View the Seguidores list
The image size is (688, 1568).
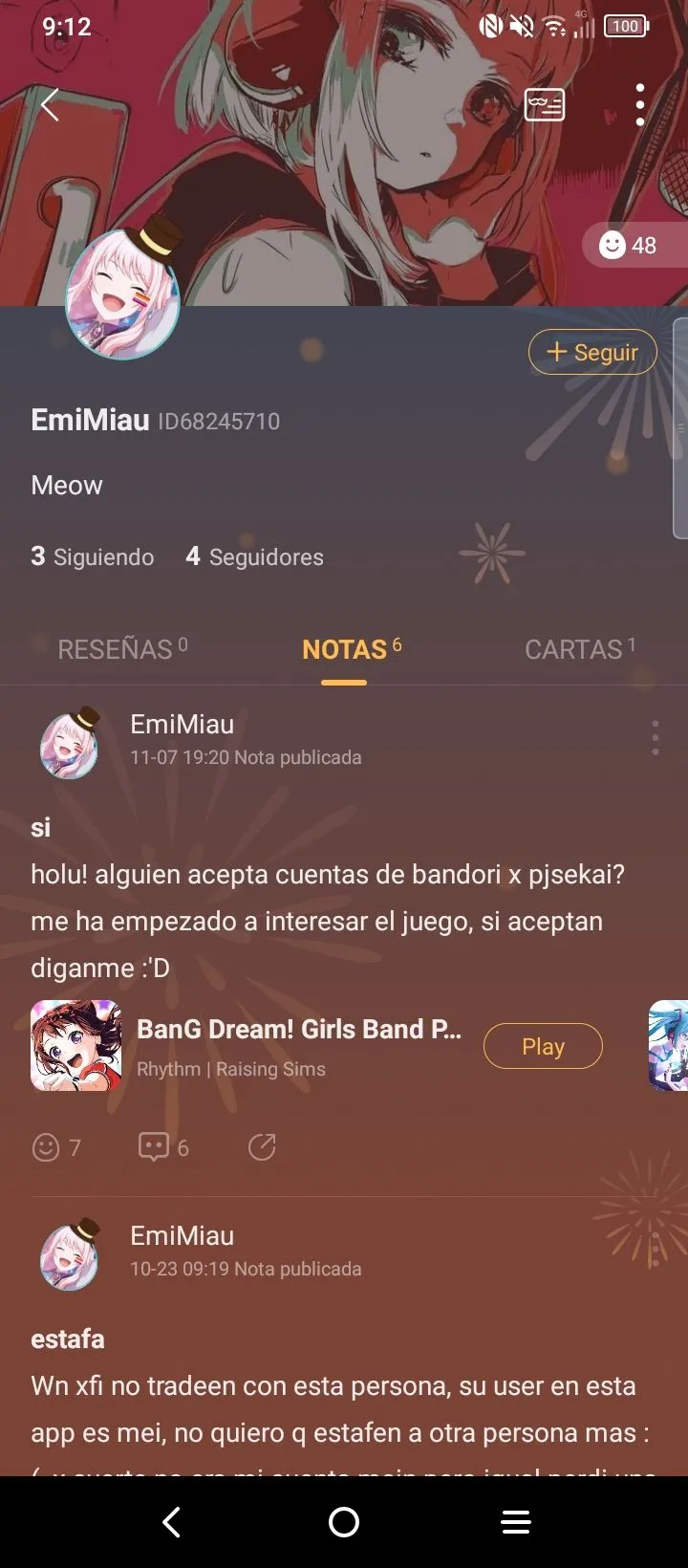255,556
